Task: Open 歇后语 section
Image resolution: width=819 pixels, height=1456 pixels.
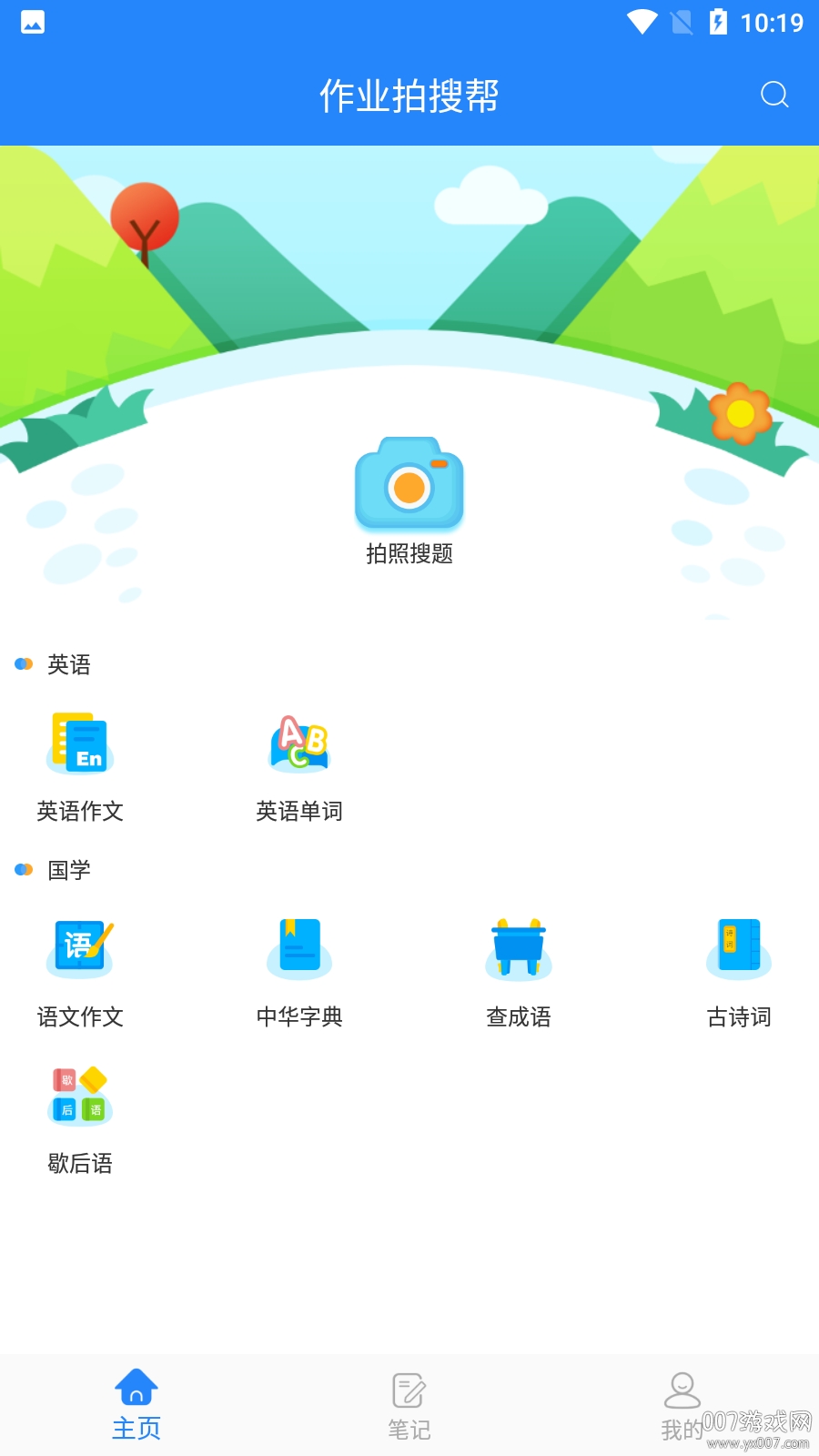Action: click(80, 1118)
